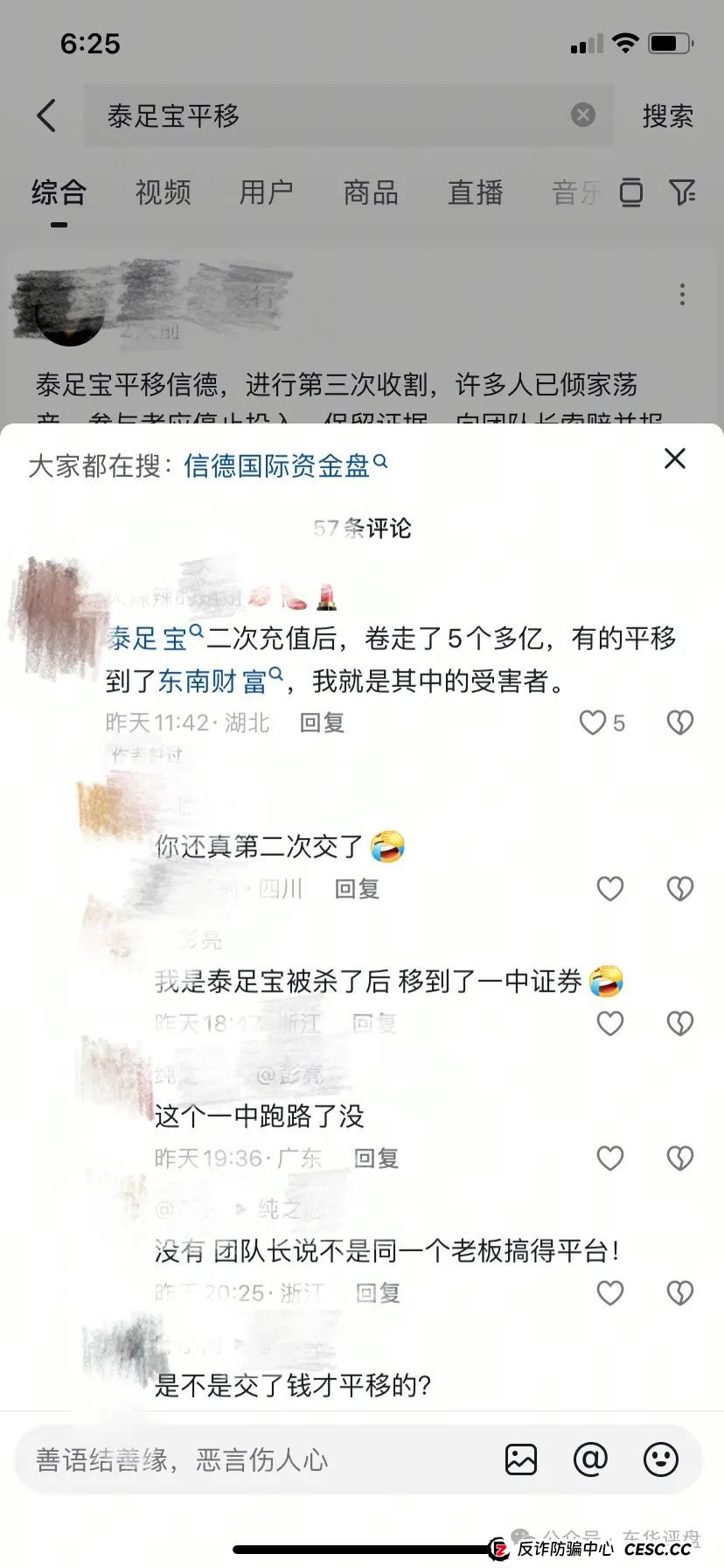
Task: Reply to the Sichuan comment 你还真第二次交了
Action: (x=357, y=889)
